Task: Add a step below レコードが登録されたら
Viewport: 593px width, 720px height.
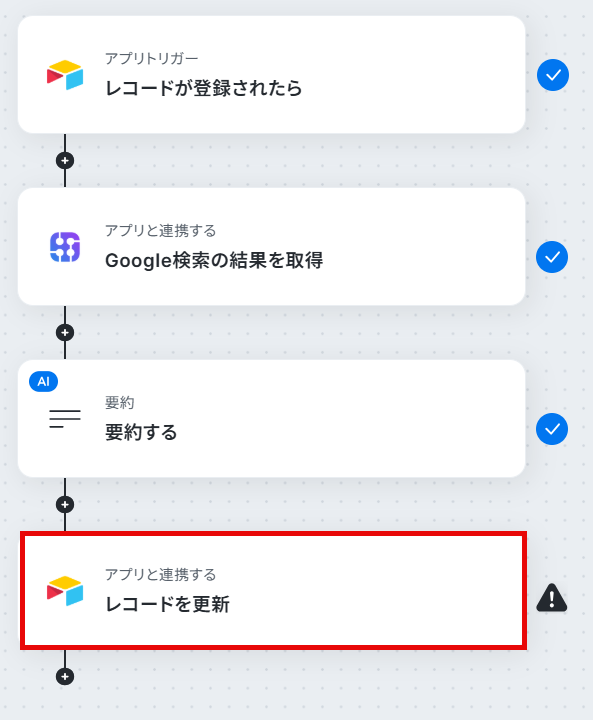Action: pos(65,161)
